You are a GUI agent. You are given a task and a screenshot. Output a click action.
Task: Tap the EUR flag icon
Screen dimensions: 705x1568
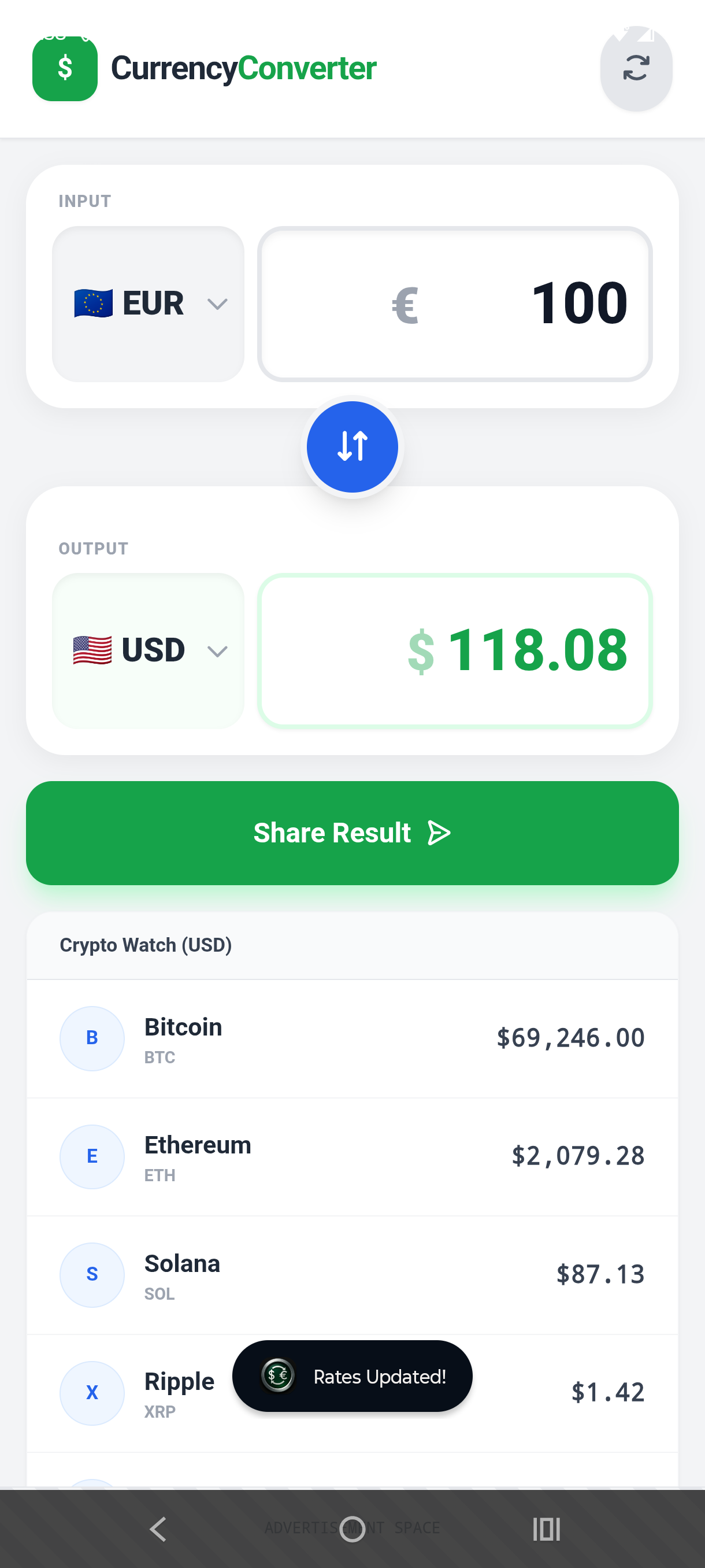tap(94, 302)
